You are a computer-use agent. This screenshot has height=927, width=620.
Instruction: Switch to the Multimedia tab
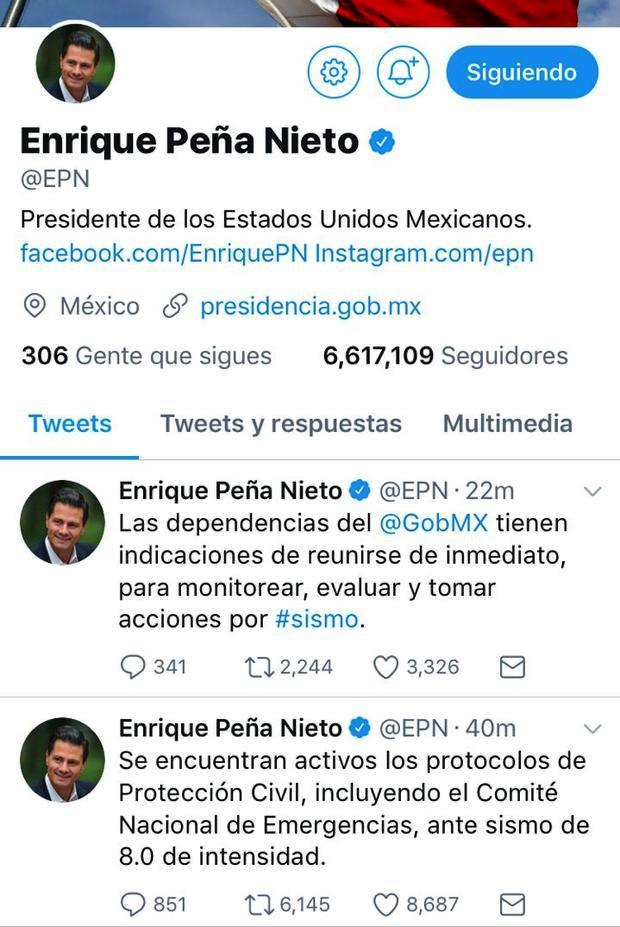point(508,423)
